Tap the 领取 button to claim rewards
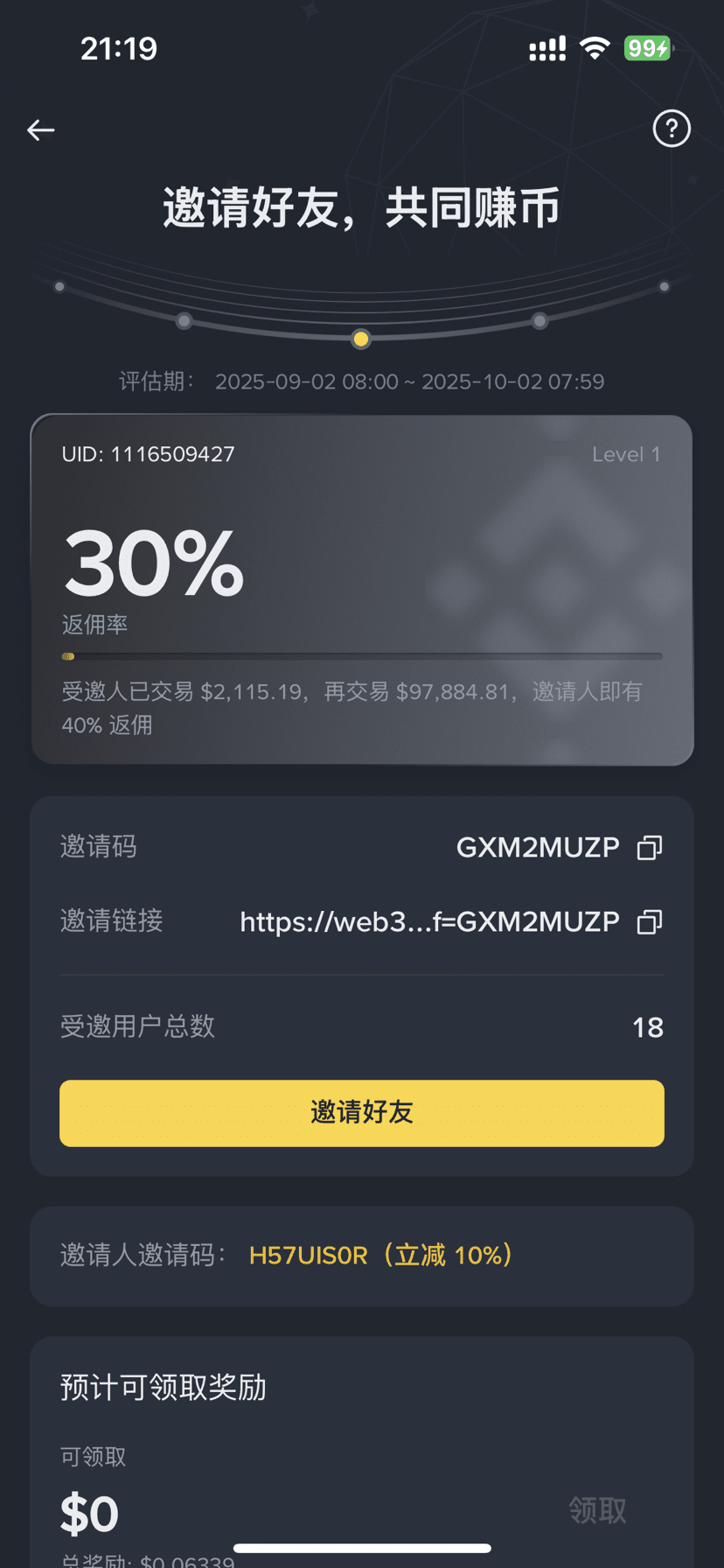Image resolution: width=724 pixels, height=1568 pixels. click(x=597, y=1510)
